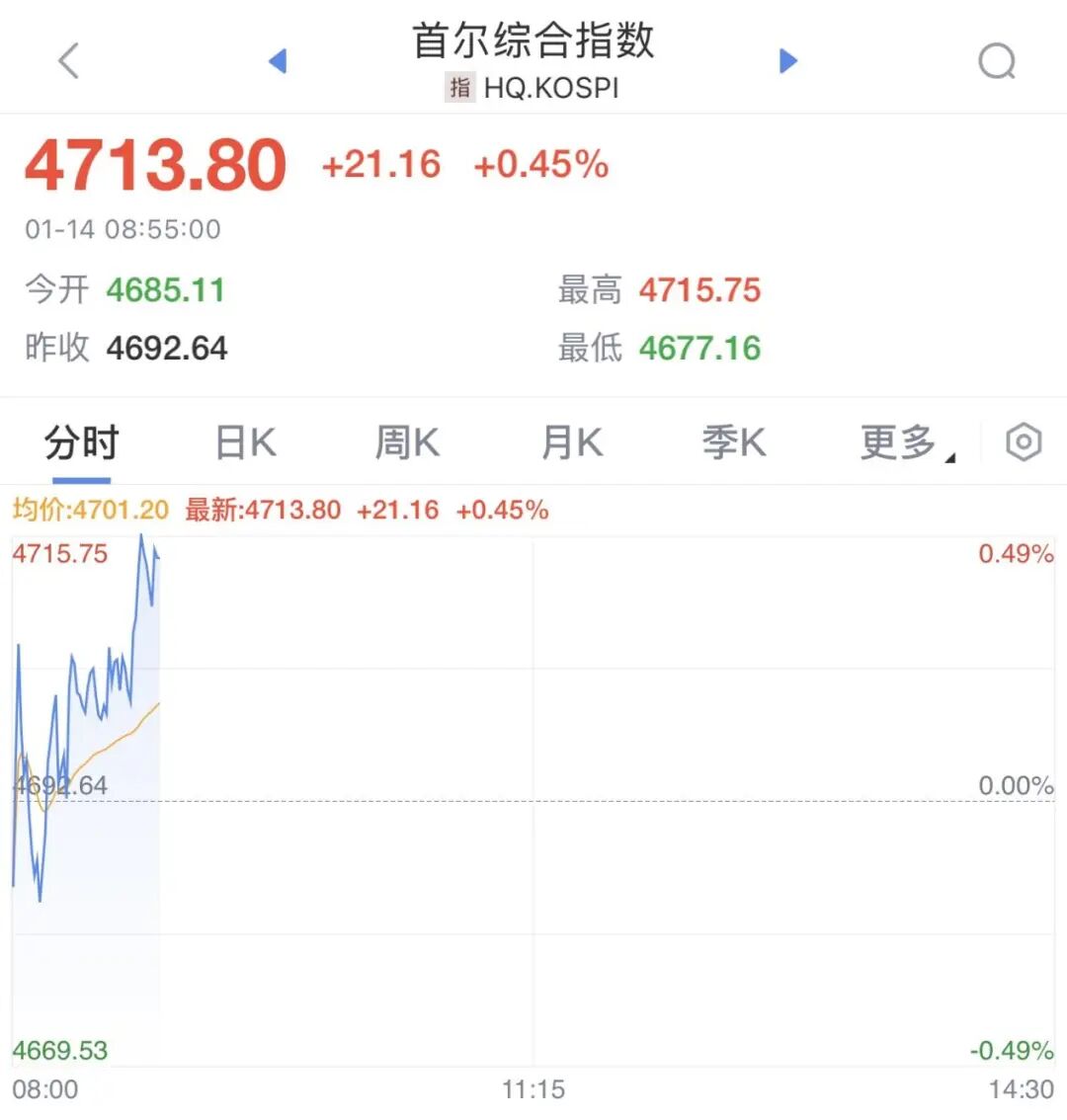Select the 分时 intraday chart tab
The image size is (1067, 1120).
point(80,443)
